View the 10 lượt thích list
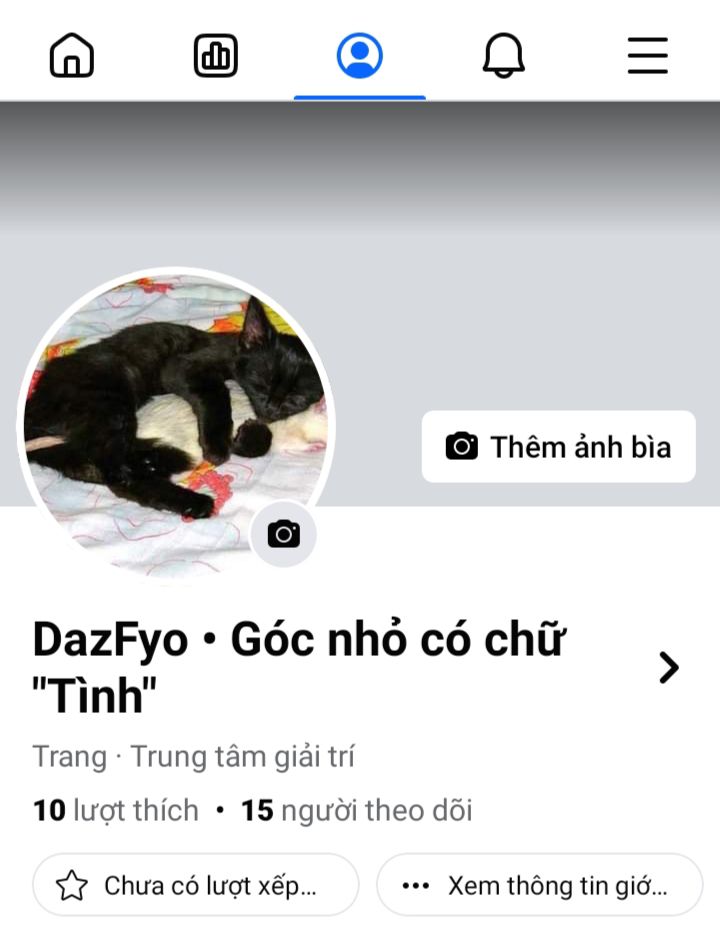Screen dimensions: 720x932 point(116,810)
